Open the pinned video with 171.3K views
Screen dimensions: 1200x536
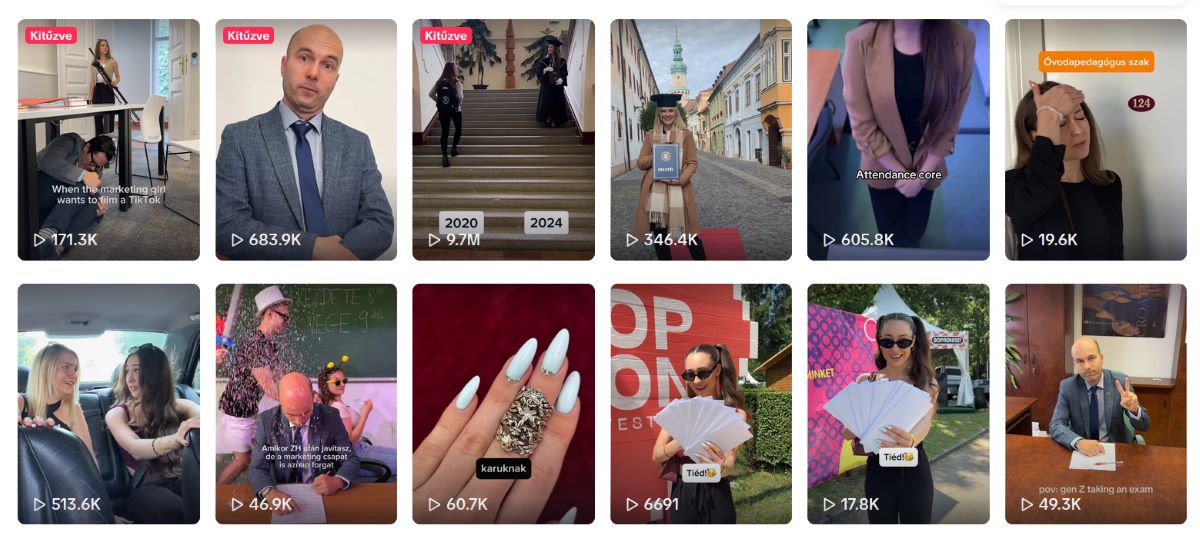[x=108, y=140]
